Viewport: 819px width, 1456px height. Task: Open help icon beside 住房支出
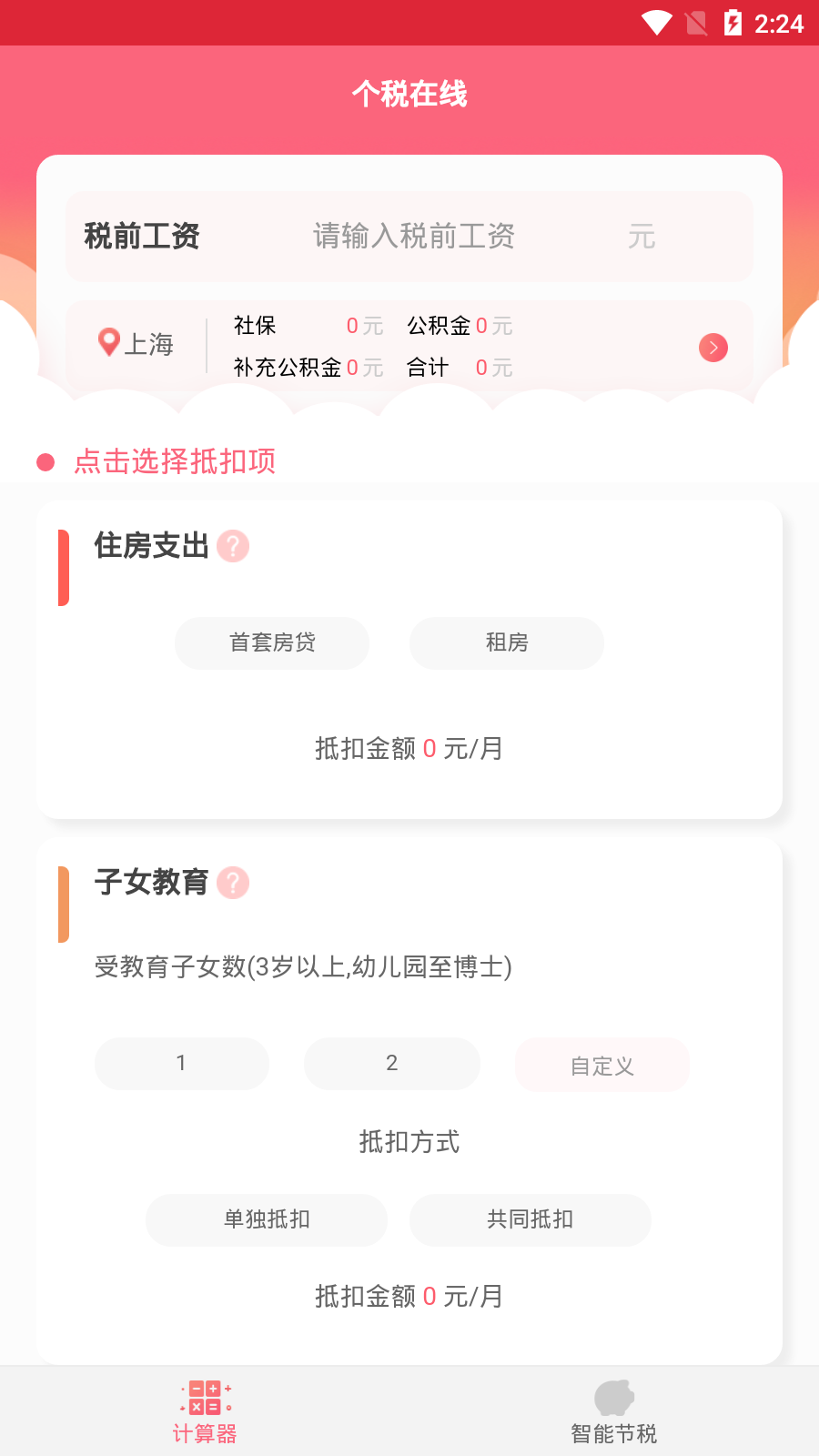233,546
